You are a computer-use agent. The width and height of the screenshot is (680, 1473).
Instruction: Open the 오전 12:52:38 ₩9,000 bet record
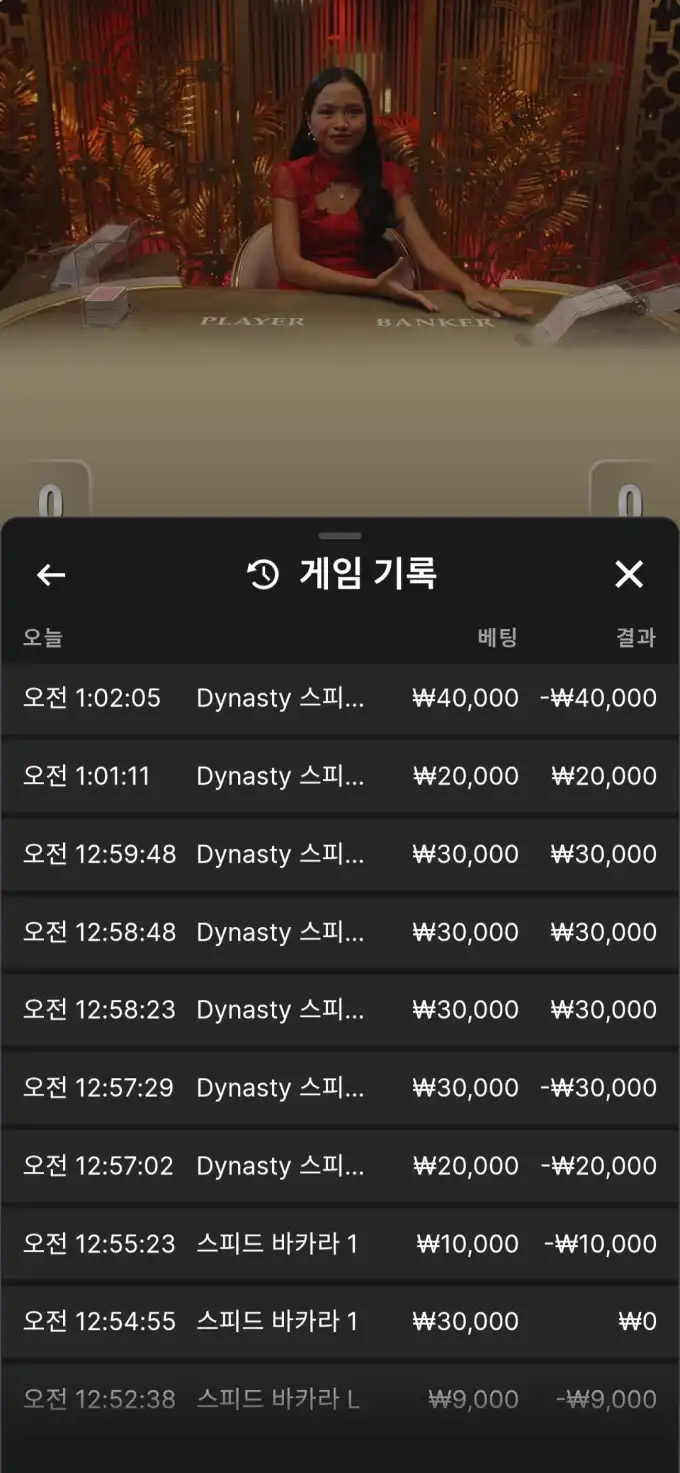[340, 1399]
